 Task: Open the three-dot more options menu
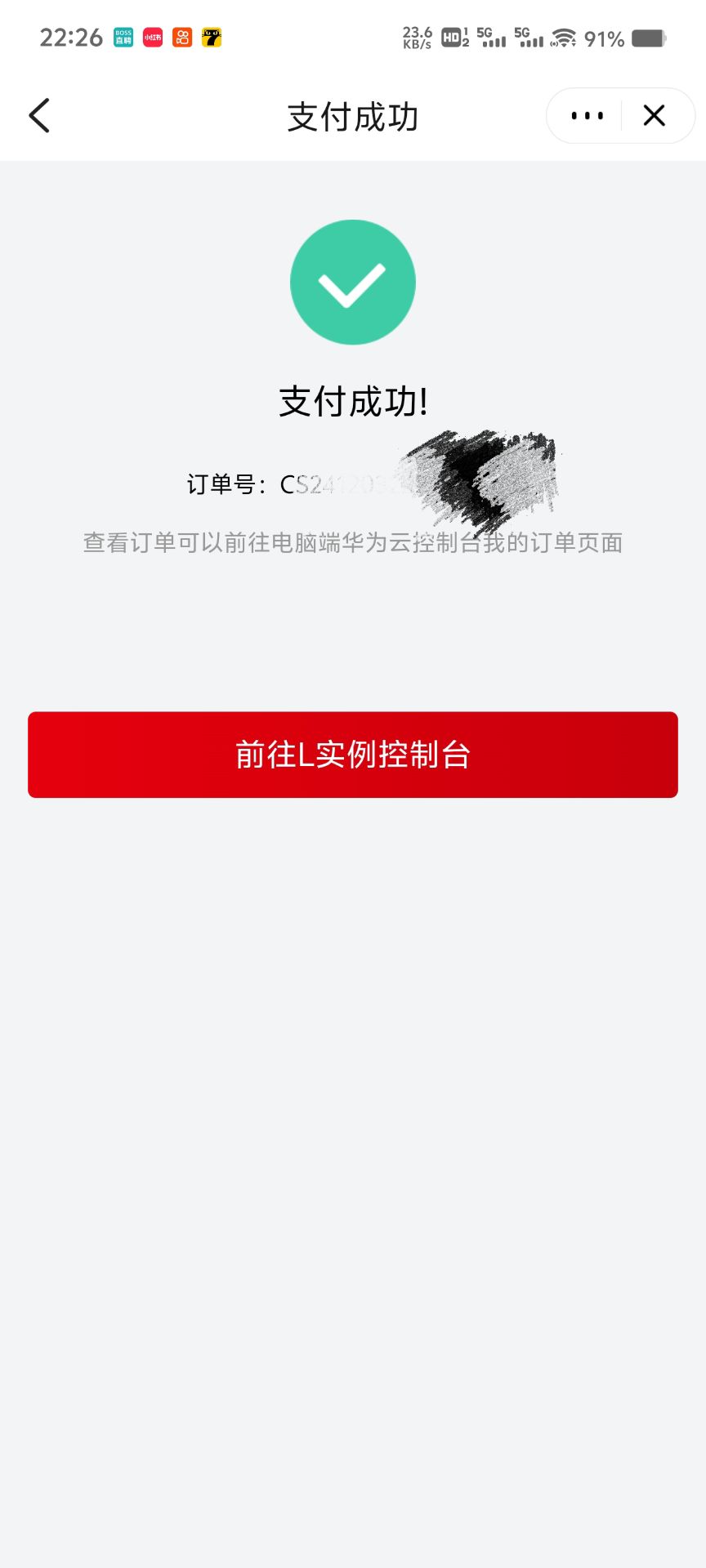pyautogui.click(x=587, y=116)
